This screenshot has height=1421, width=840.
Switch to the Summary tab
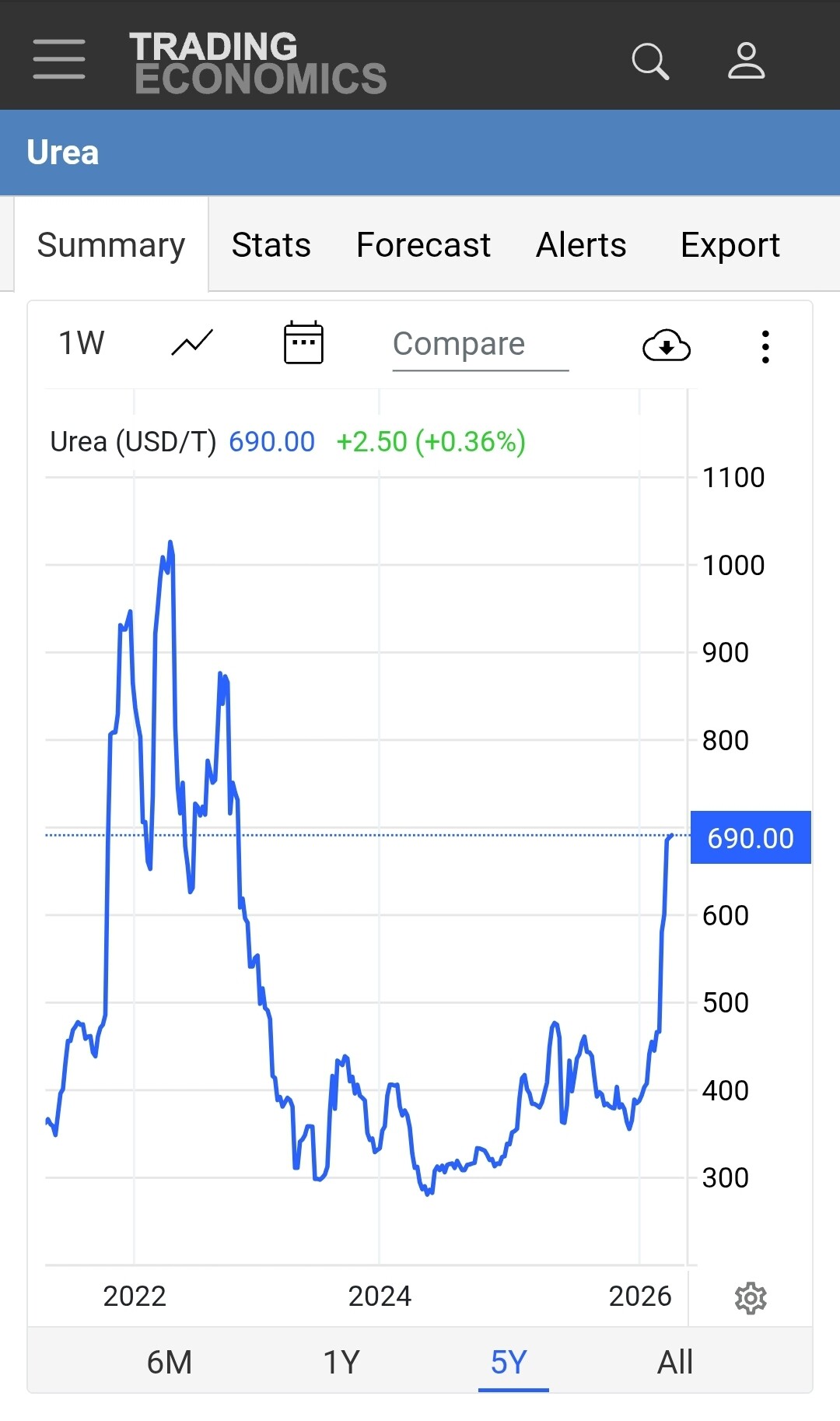(111, 245)
